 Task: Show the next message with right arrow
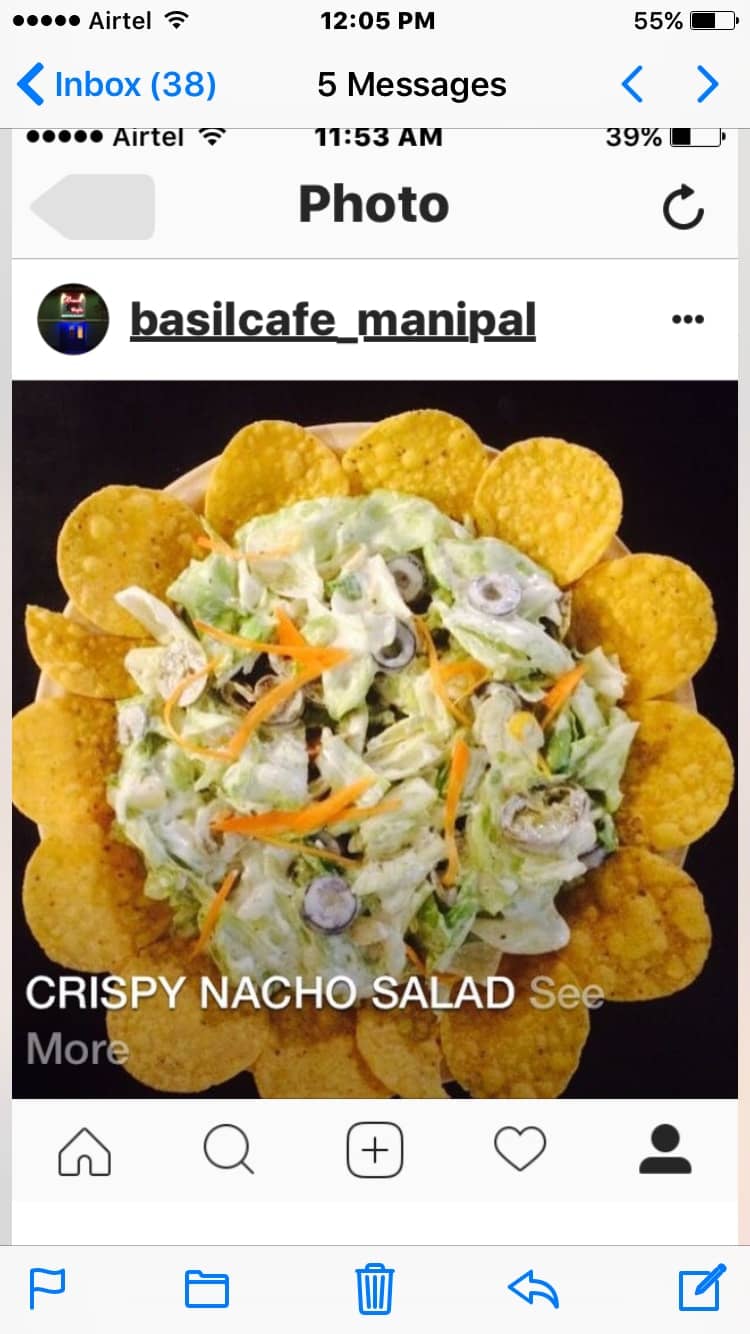(708, 85)
